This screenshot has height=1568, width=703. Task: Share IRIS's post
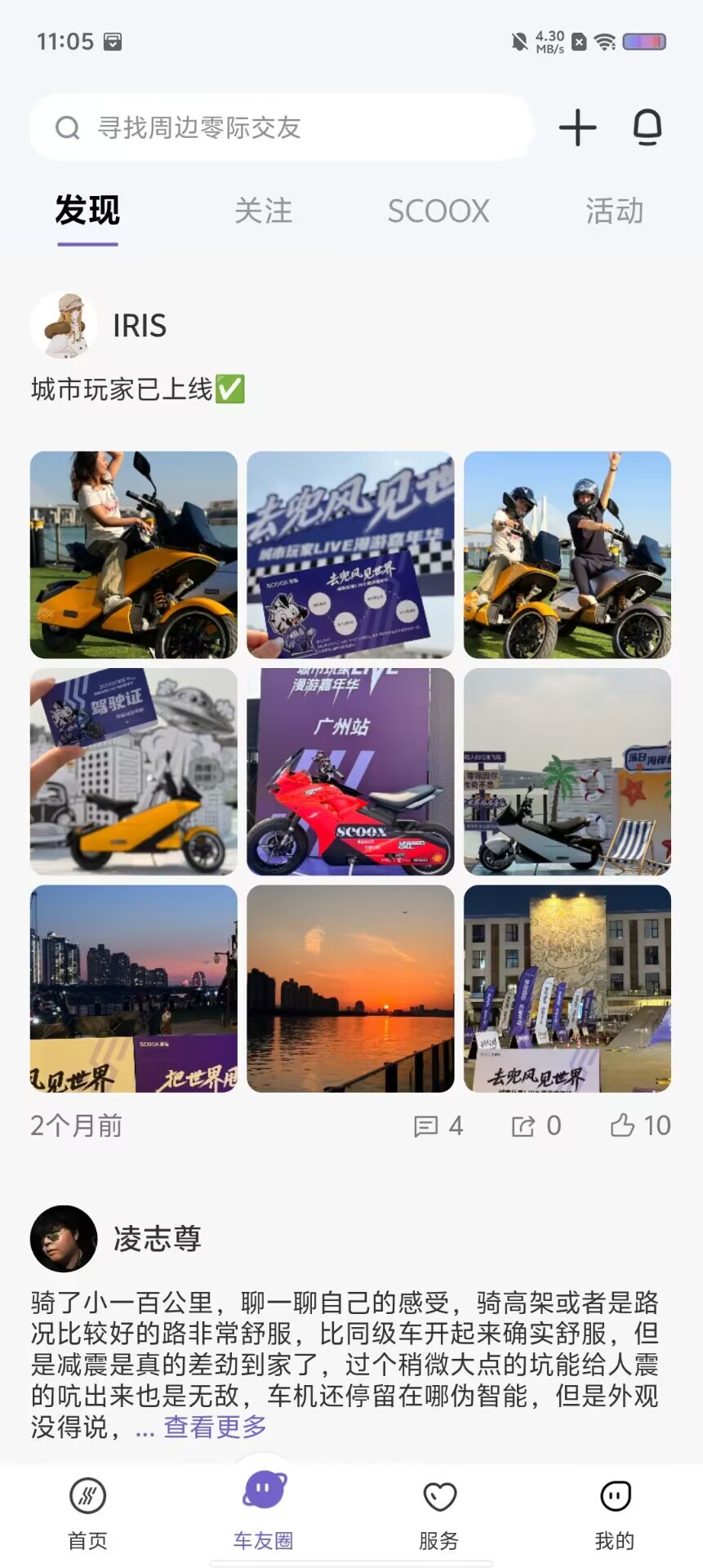coord(536,1126)
